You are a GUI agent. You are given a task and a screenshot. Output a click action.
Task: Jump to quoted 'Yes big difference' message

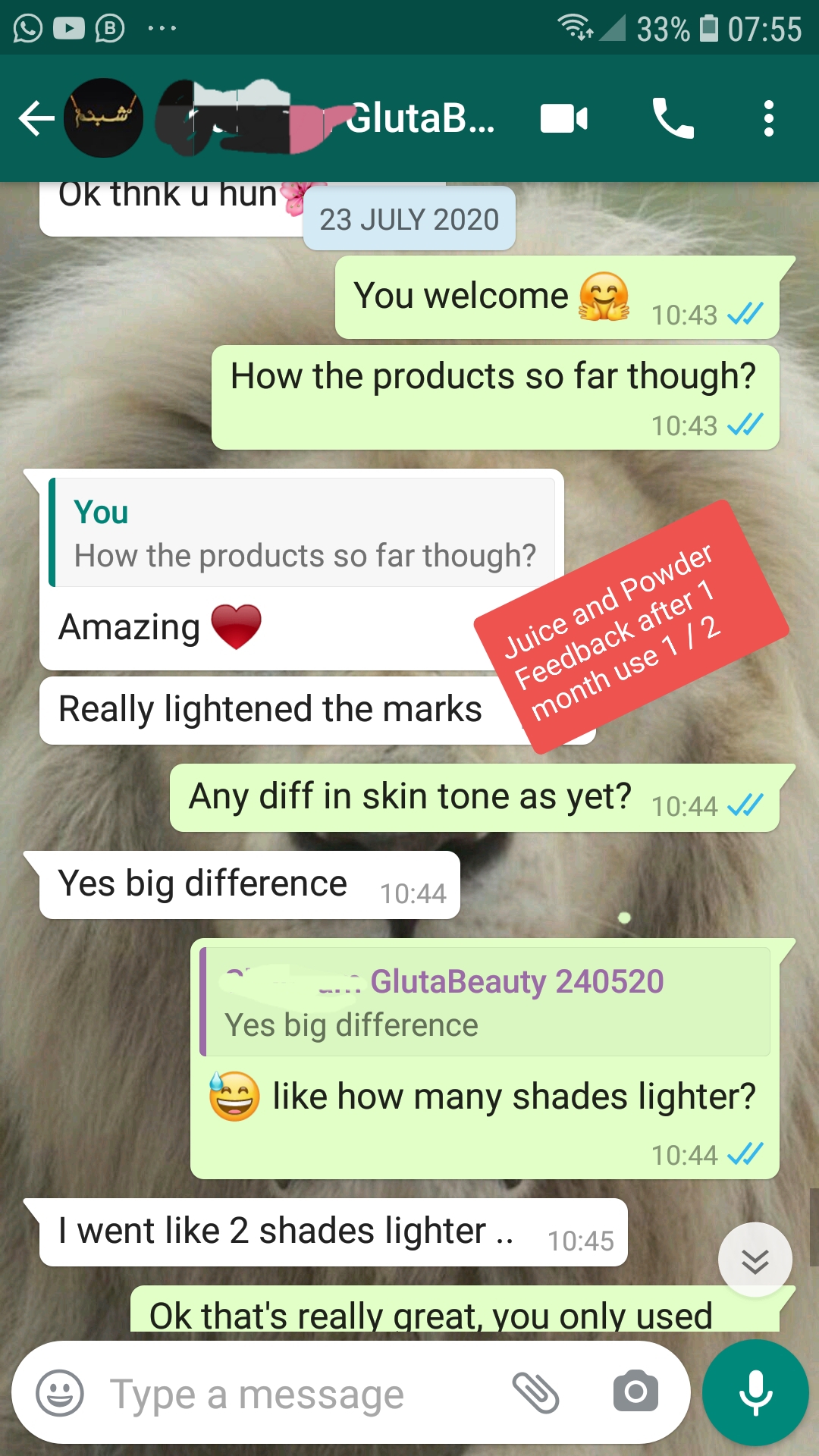pyautogui.click(x=485, y=1003)
